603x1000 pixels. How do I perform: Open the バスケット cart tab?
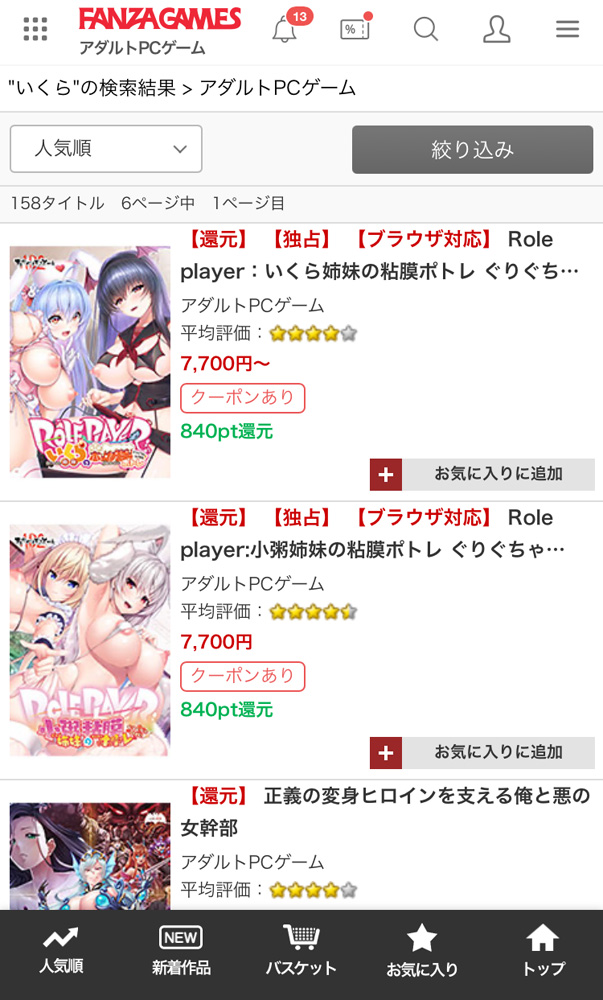[x=301, y=950]
